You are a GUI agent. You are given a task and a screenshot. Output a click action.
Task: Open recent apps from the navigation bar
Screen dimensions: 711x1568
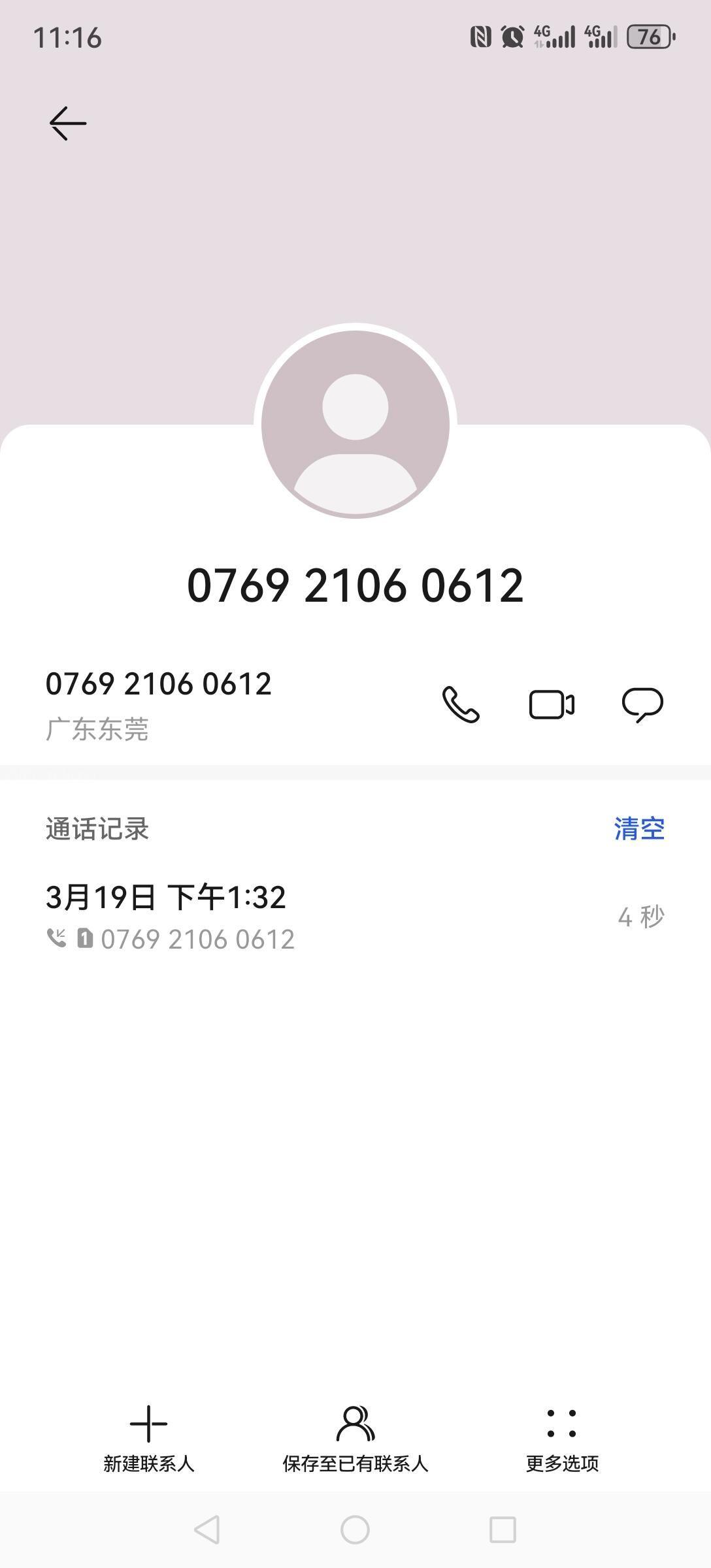[503, 1529]
